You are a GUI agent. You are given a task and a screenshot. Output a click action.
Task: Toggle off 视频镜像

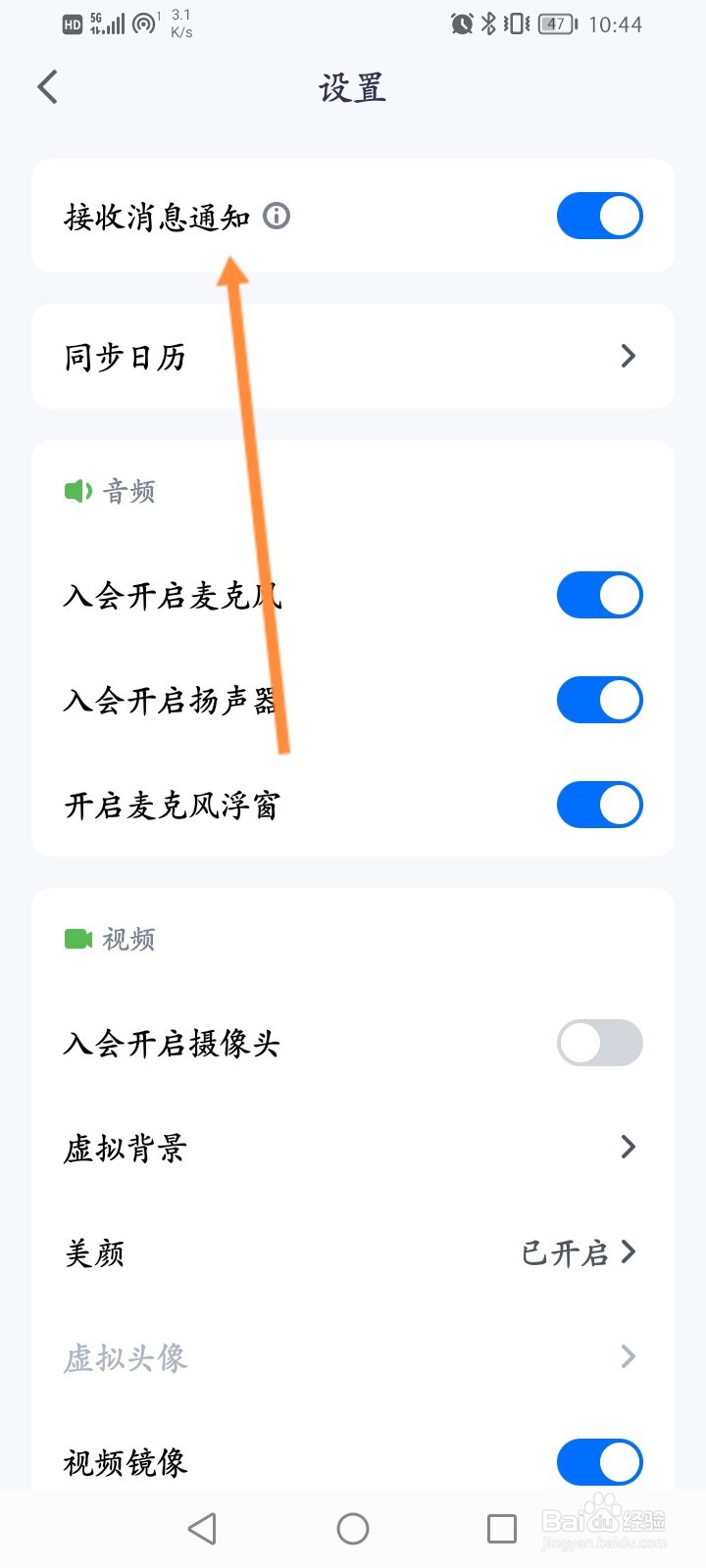point(599,1461)
